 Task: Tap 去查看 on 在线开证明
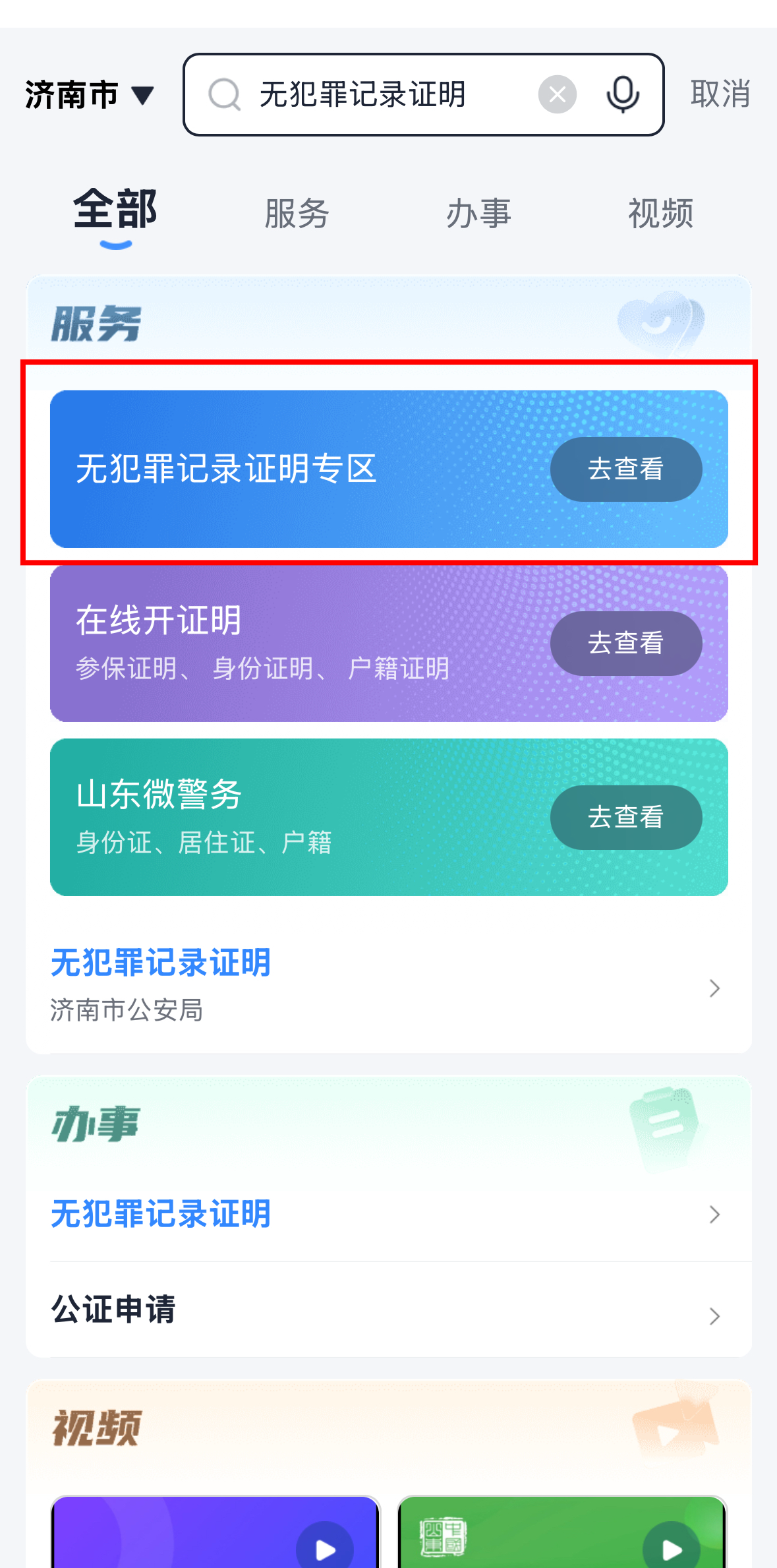(625, 644)
